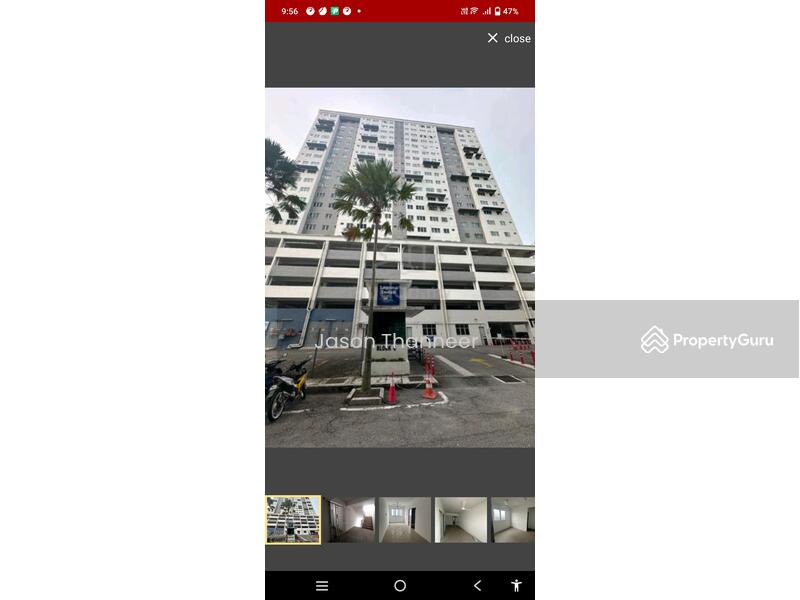Select the first building exterior thumbnail
This screenshot has height=600, width=800.
pos(293,520)
